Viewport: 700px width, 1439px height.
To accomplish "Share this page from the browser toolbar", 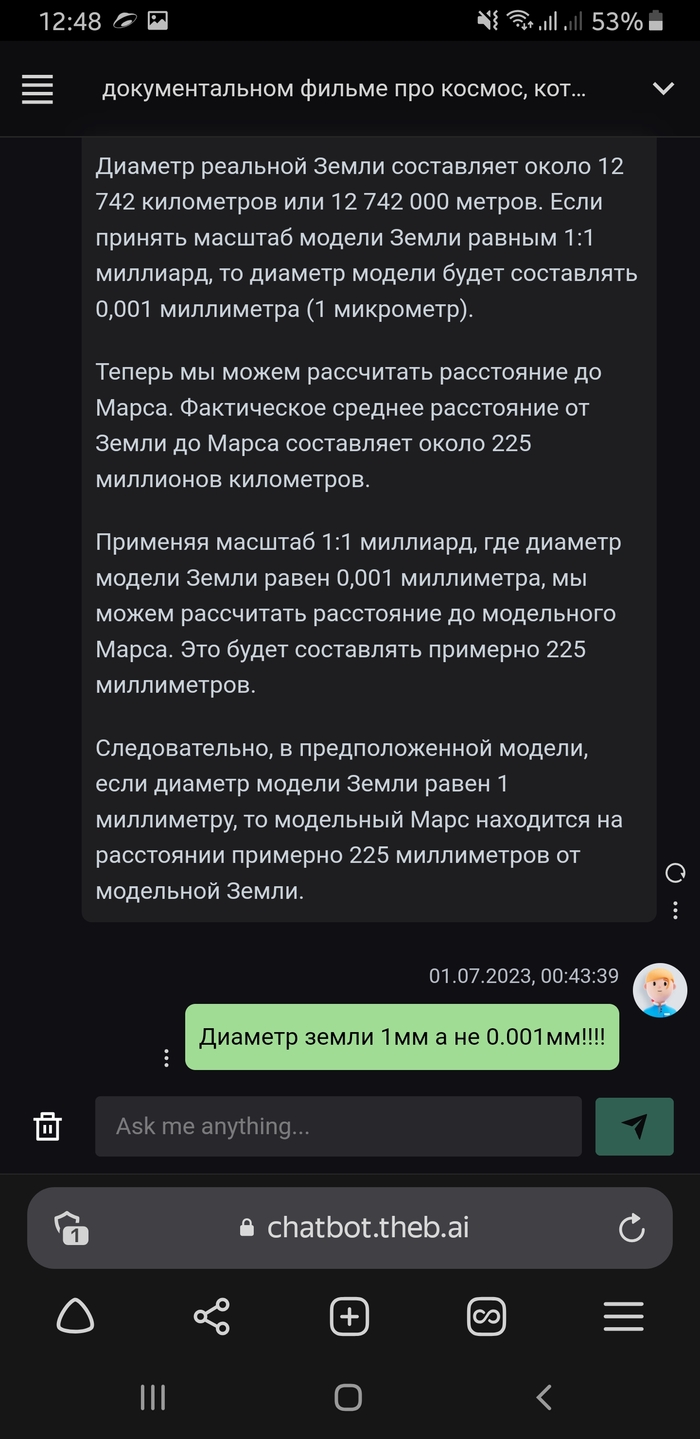I will click(x=212, y=1316).
